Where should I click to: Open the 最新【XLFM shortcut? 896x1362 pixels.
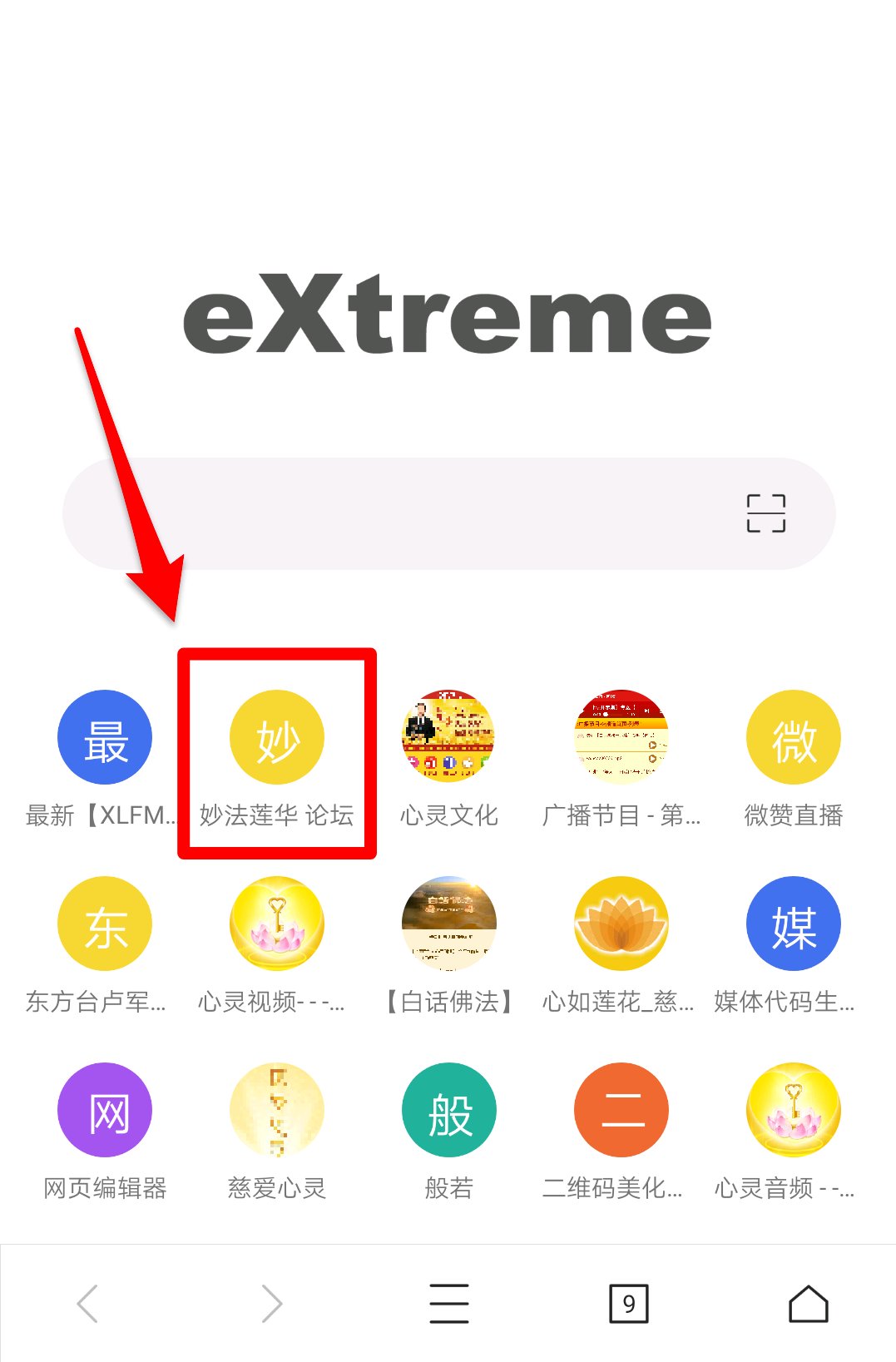click(x=104, y=738)
